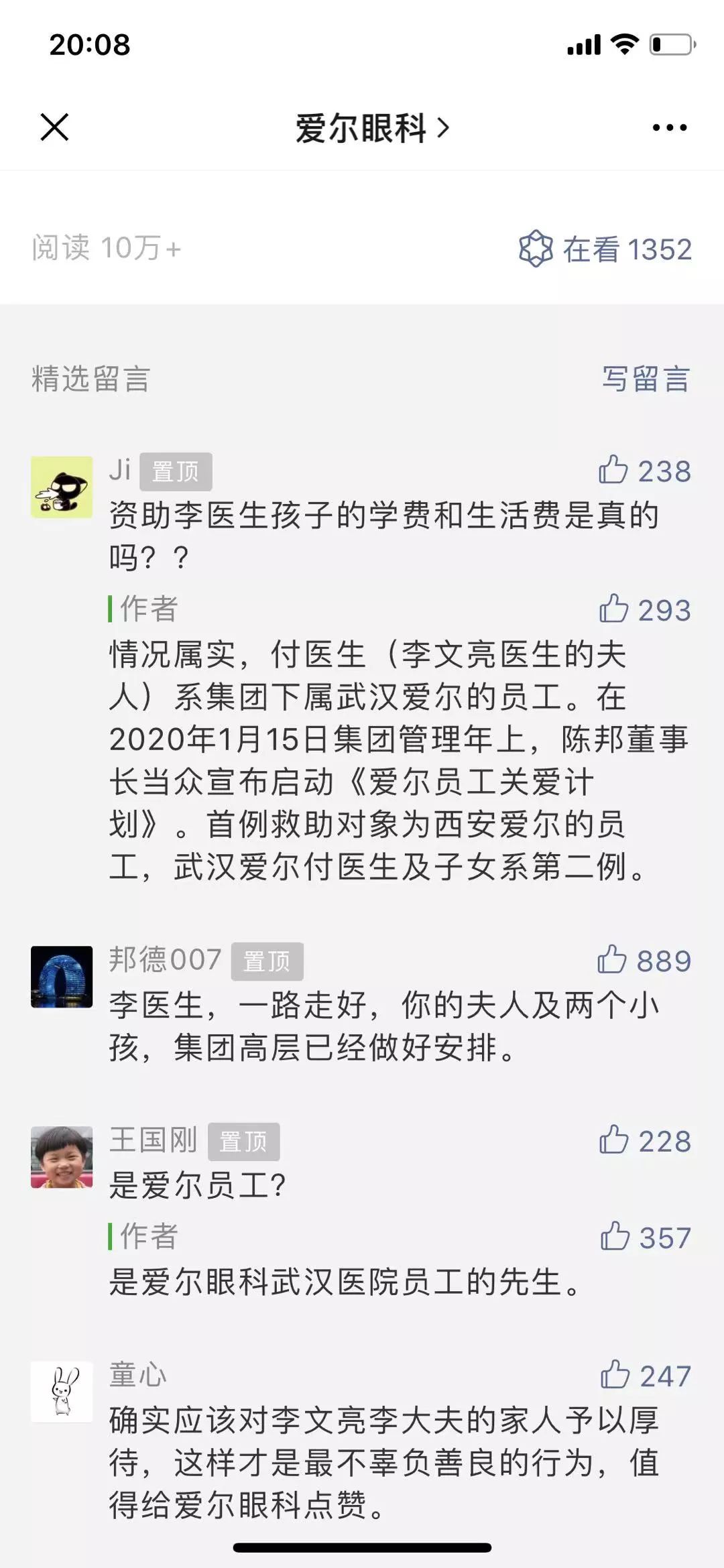Screen dimensions: 724x1568
Task: Like 童心's comment
Action: (x=645, y=1376)
